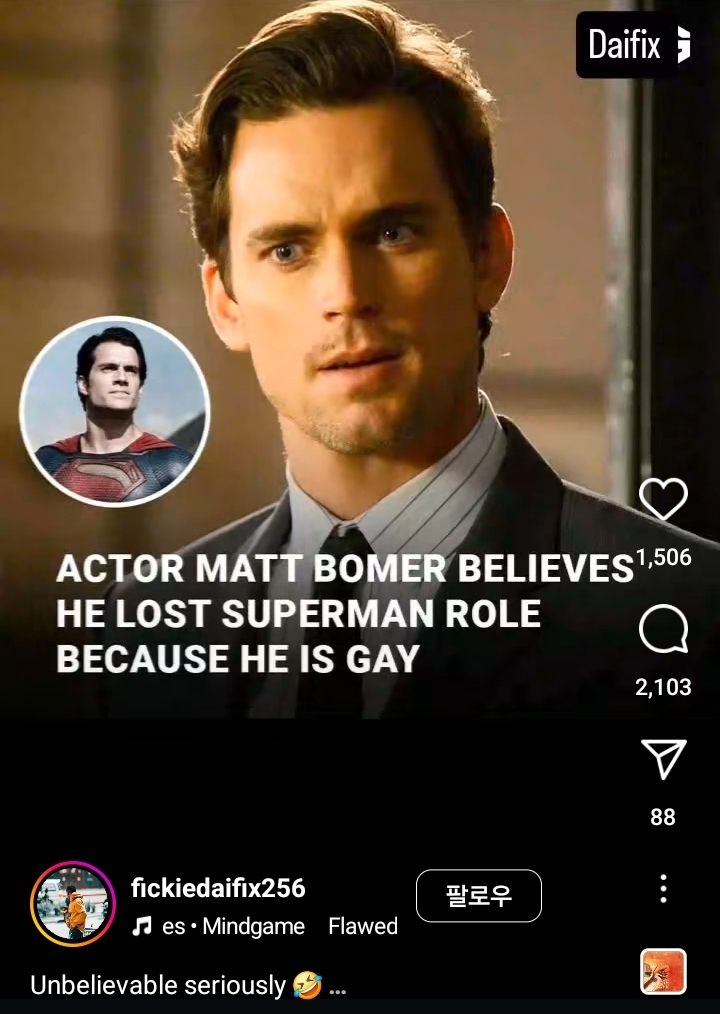
Task: Open fickiedaifix256 profile picture
Action: tap(73, 904)
